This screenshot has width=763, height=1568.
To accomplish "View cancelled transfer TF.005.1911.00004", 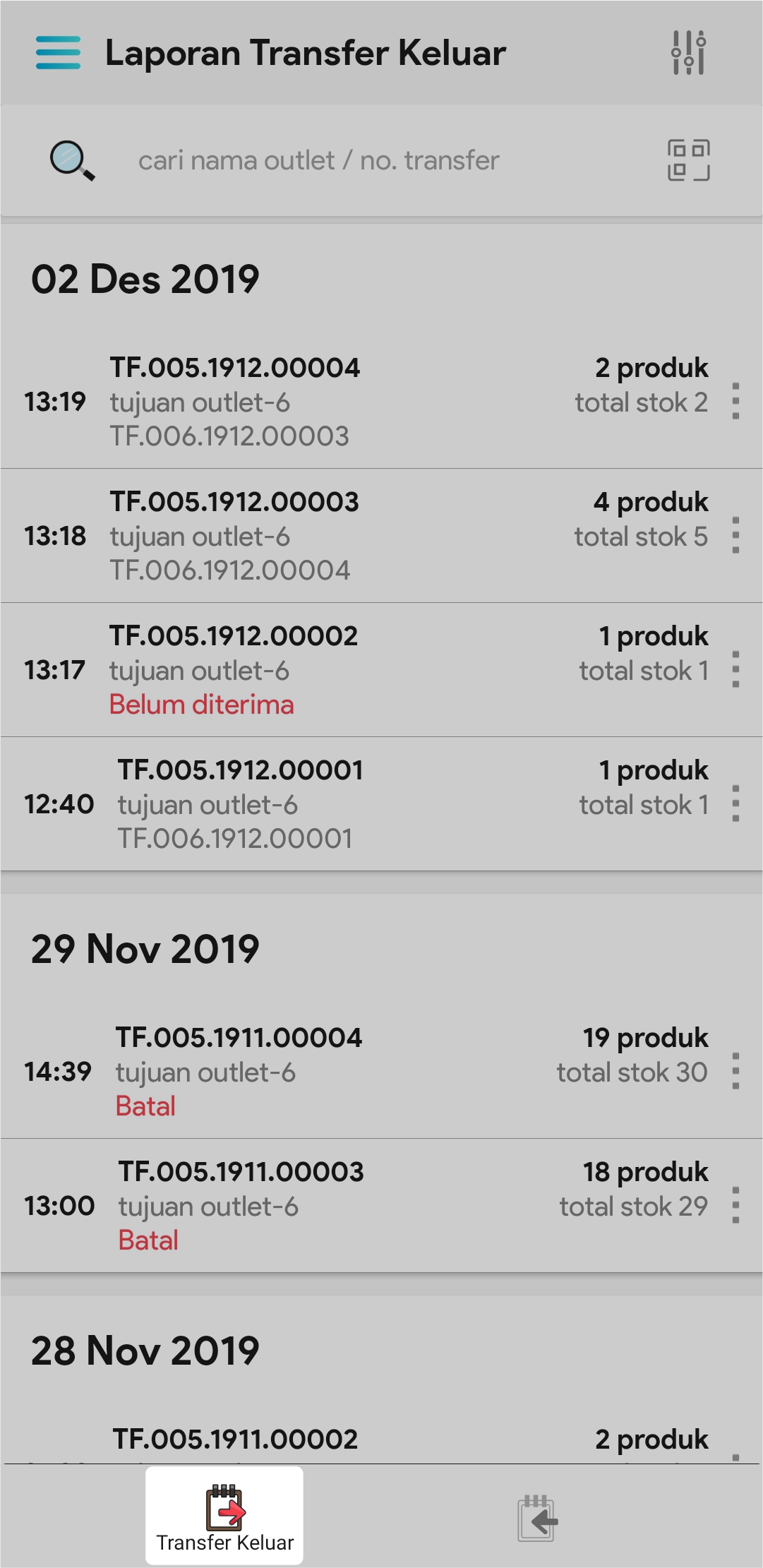I will click(353, 1071).
